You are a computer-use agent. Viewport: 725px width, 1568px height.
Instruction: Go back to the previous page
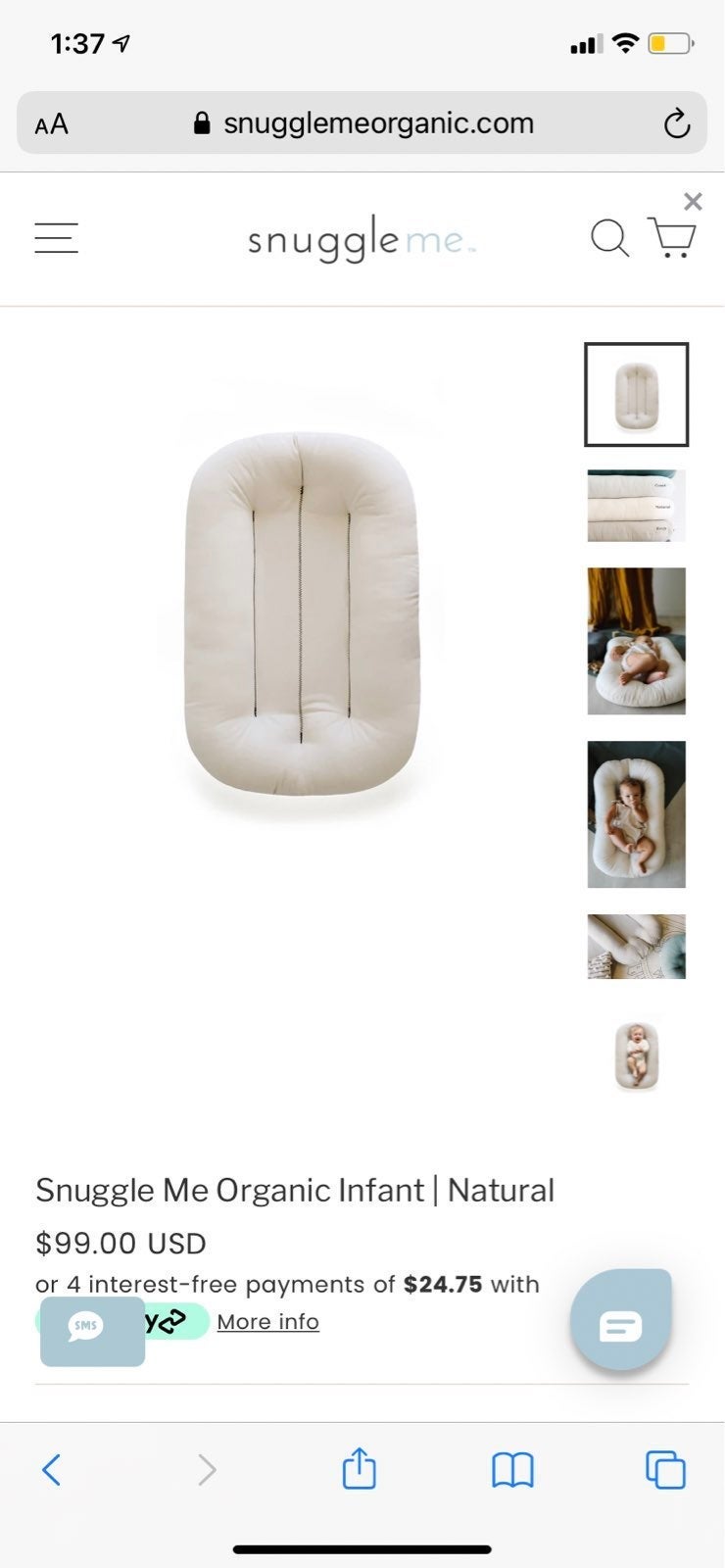52,1470
